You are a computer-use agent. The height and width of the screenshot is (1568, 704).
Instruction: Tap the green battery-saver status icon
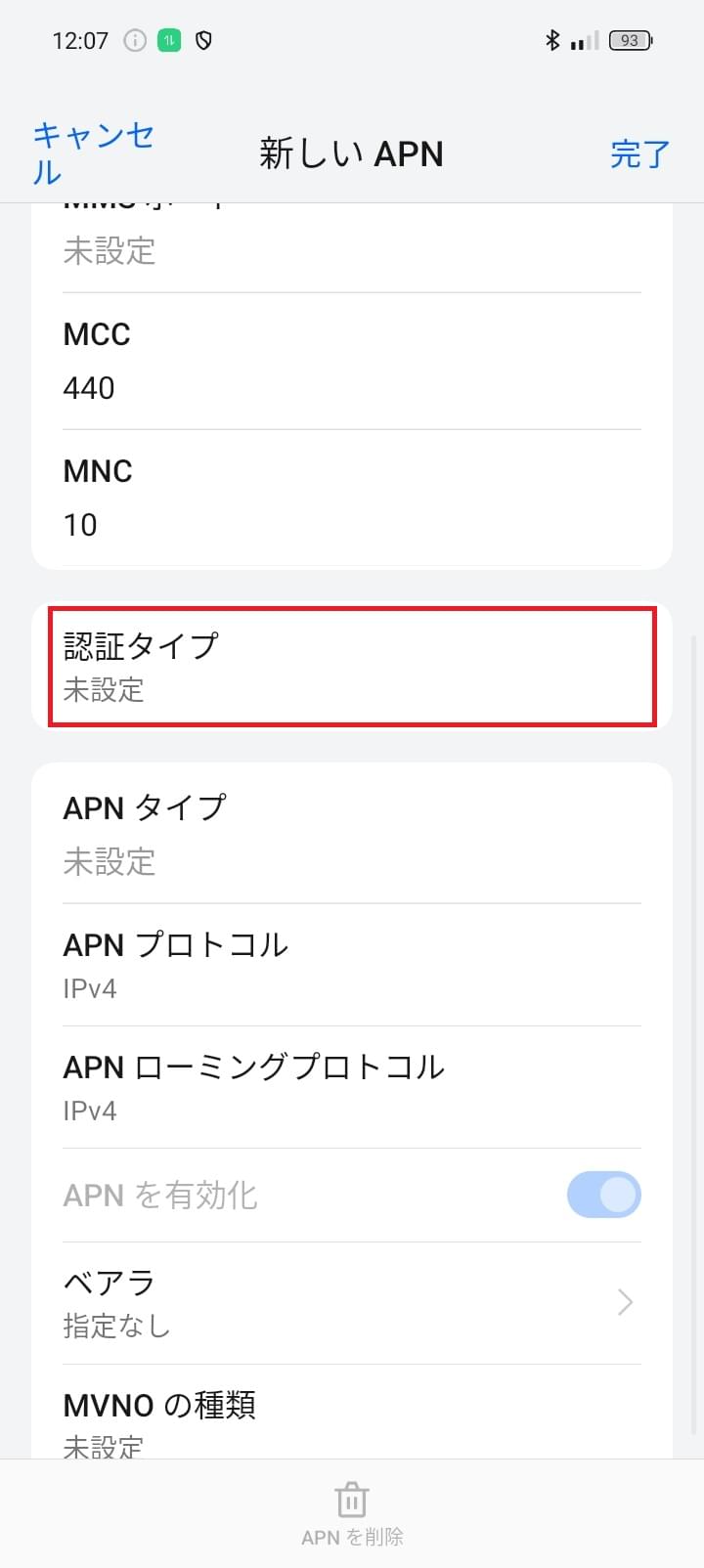click(x=167, y=40)
